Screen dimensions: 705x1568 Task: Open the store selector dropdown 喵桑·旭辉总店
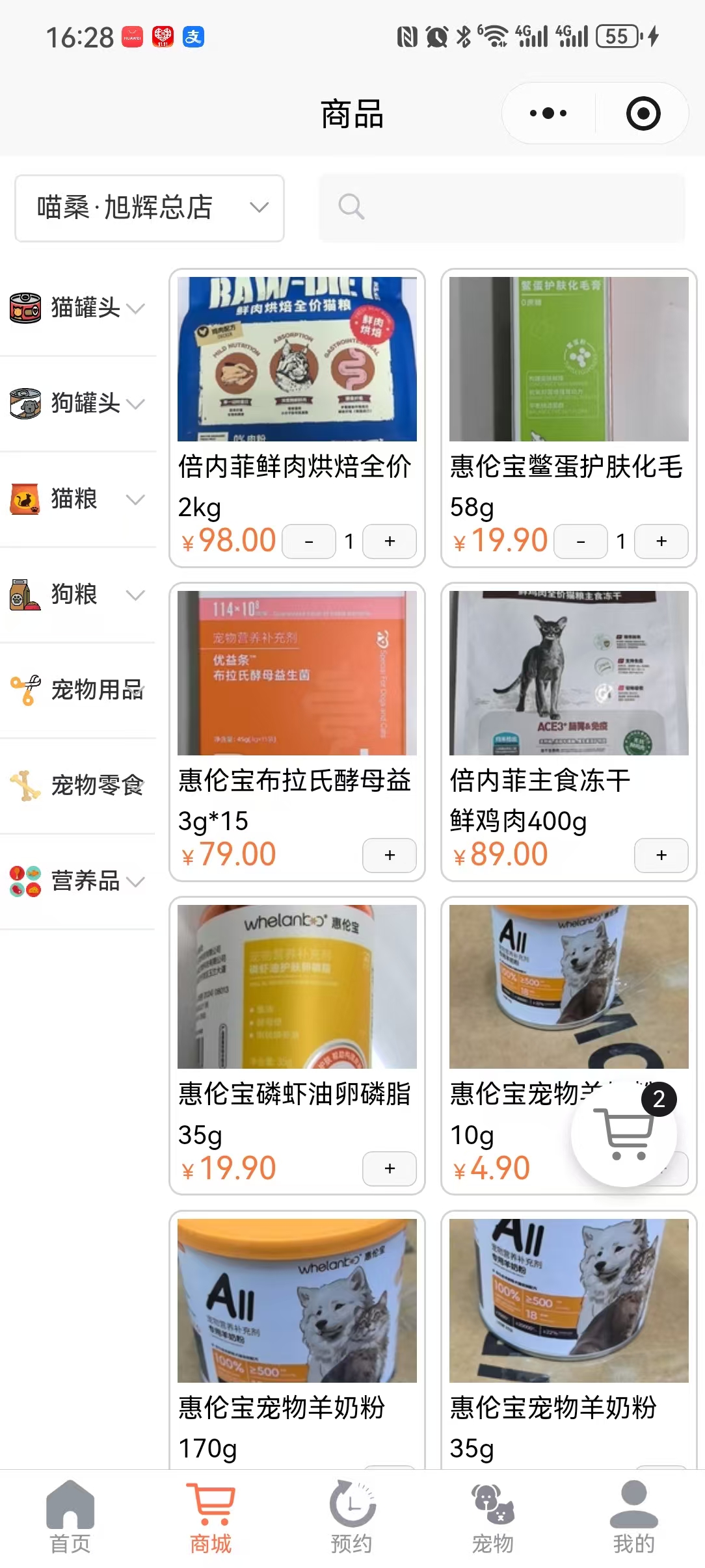(x=149, y=208)
